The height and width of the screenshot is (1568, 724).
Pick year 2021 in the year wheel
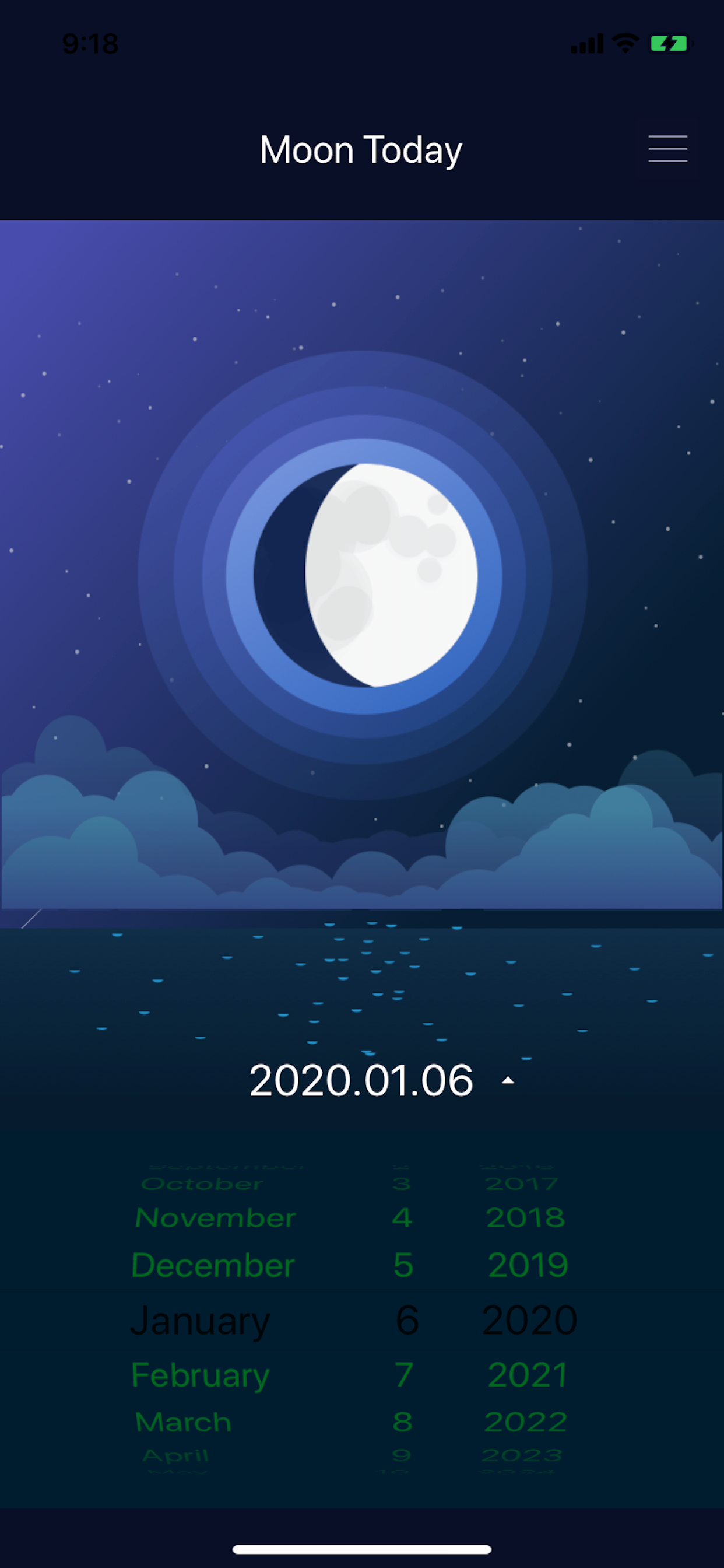[527, 1374]
